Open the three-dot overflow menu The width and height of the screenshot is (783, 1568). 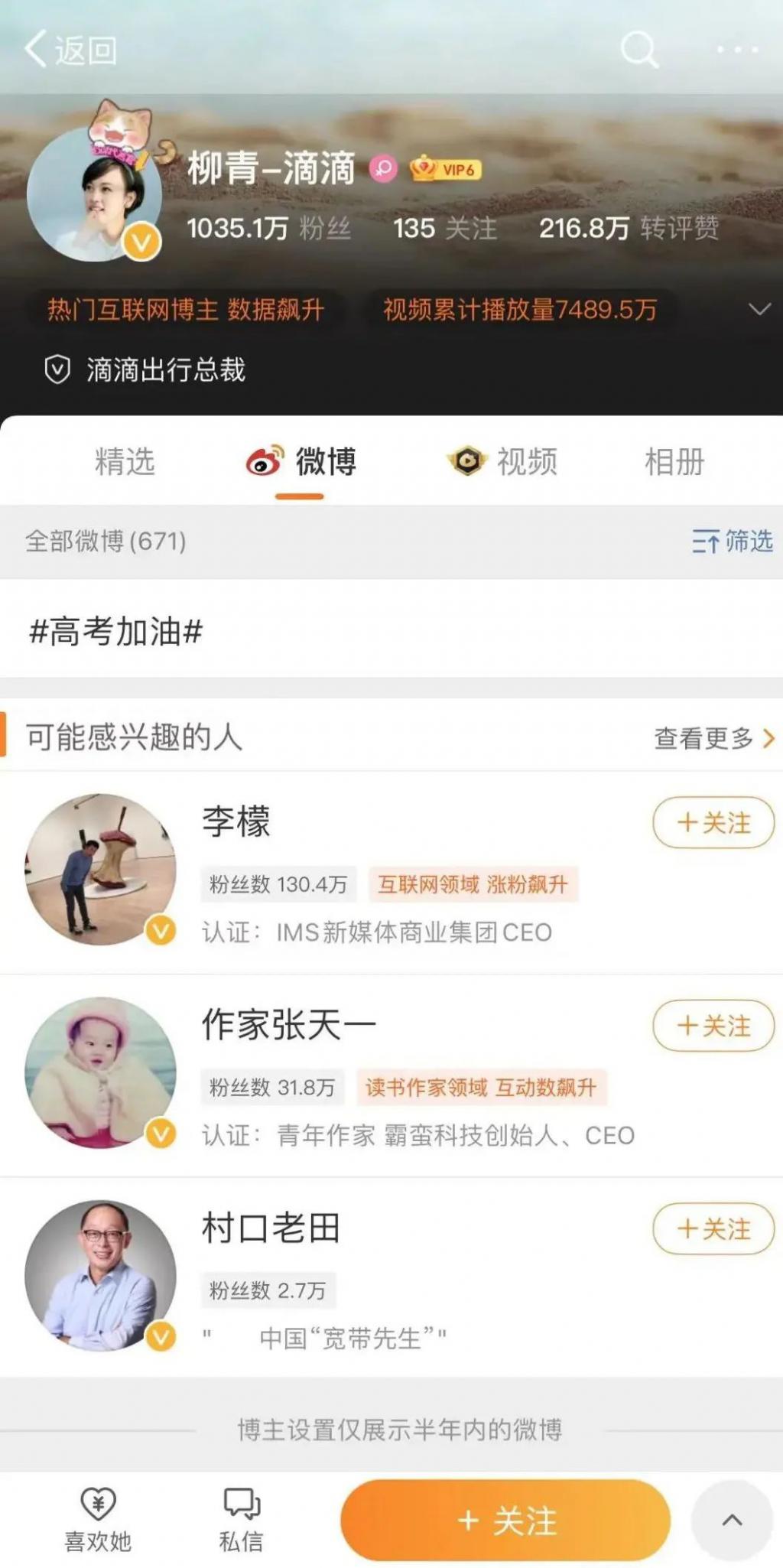[x=737, y=50]
